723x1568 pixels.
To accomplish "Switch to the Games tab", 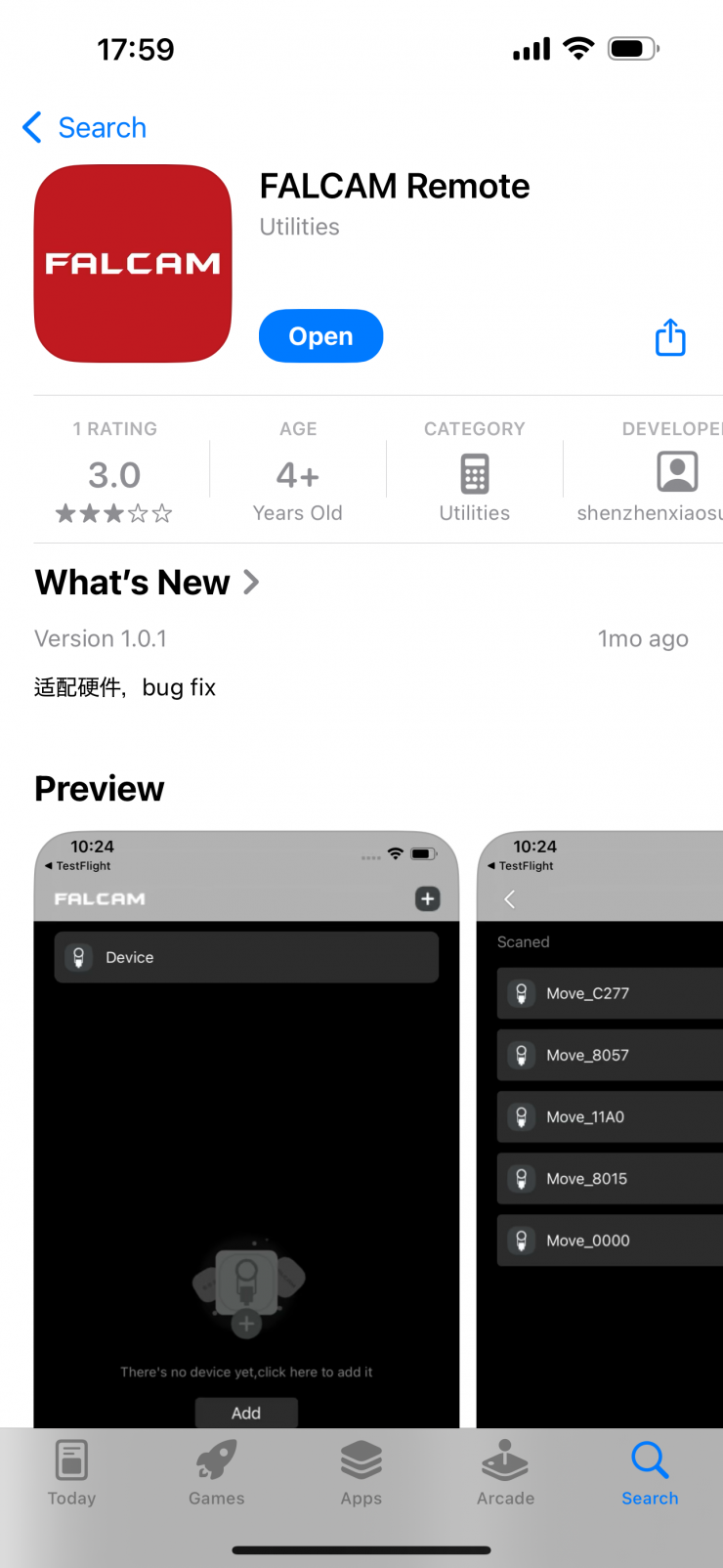I will (x=216, y=1472).
